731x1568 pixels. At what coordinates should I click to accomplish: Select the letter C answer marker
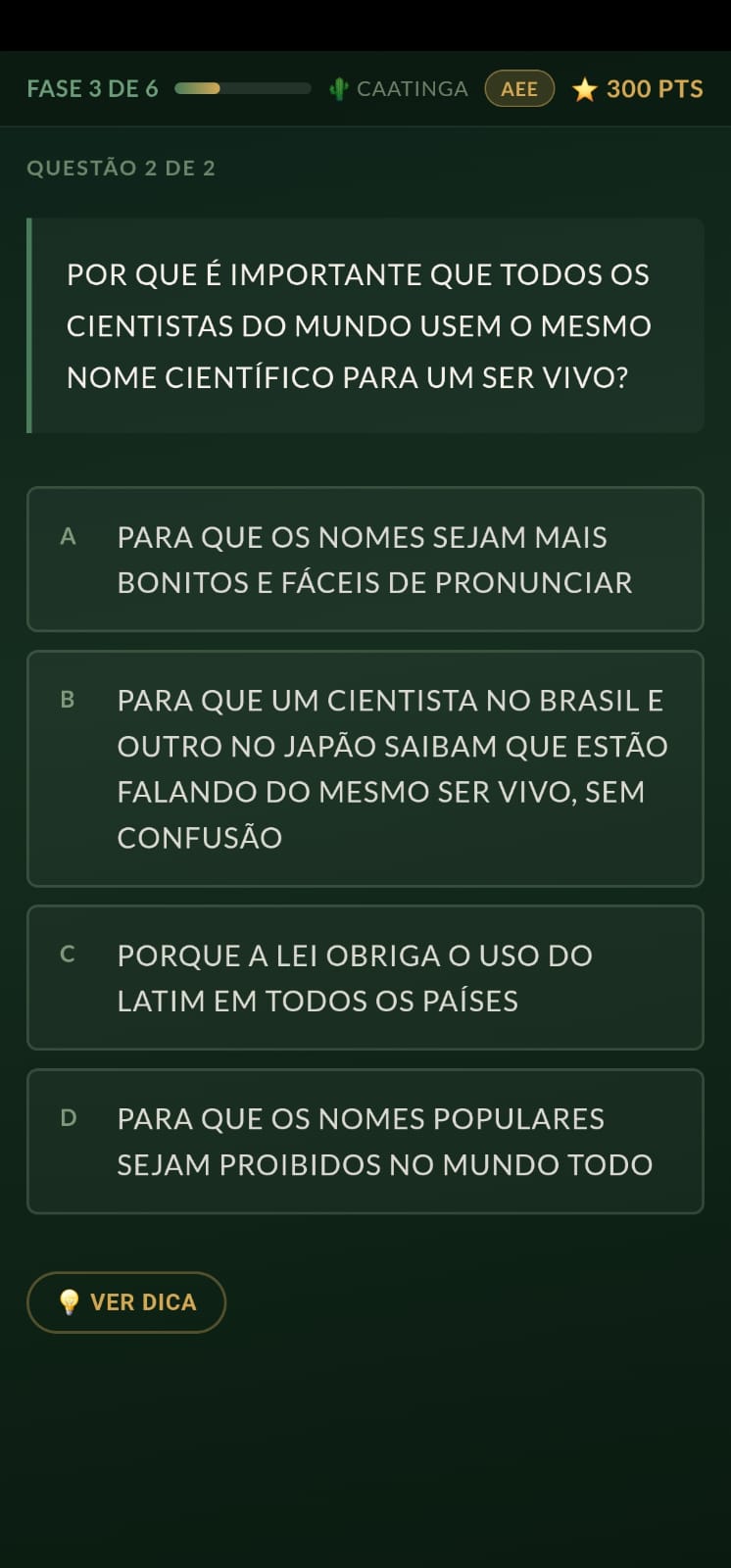pyautogui.click(x=68, y=955)
